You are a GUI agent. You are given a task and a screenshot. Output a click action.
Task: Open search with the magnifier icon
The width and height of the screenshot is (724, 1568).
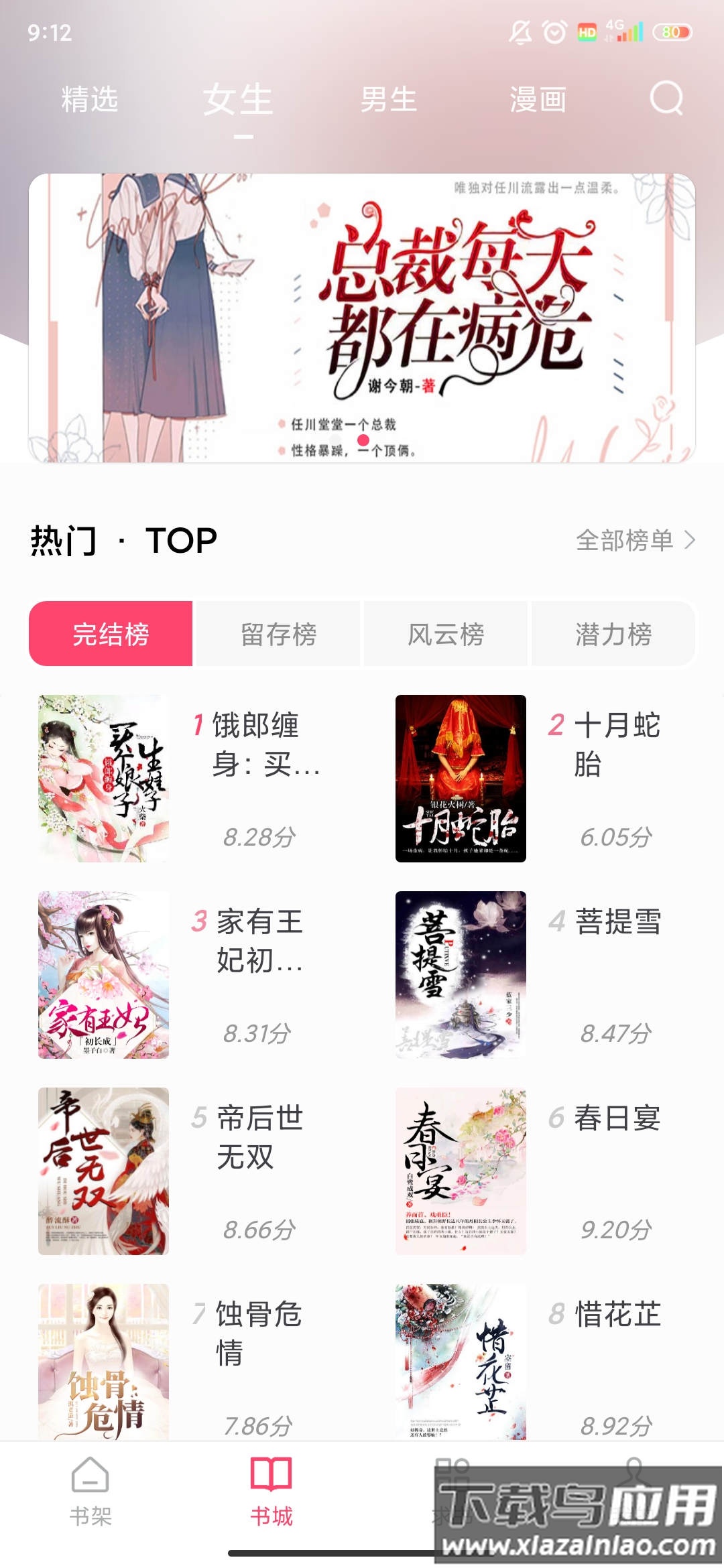click(667, 101)
